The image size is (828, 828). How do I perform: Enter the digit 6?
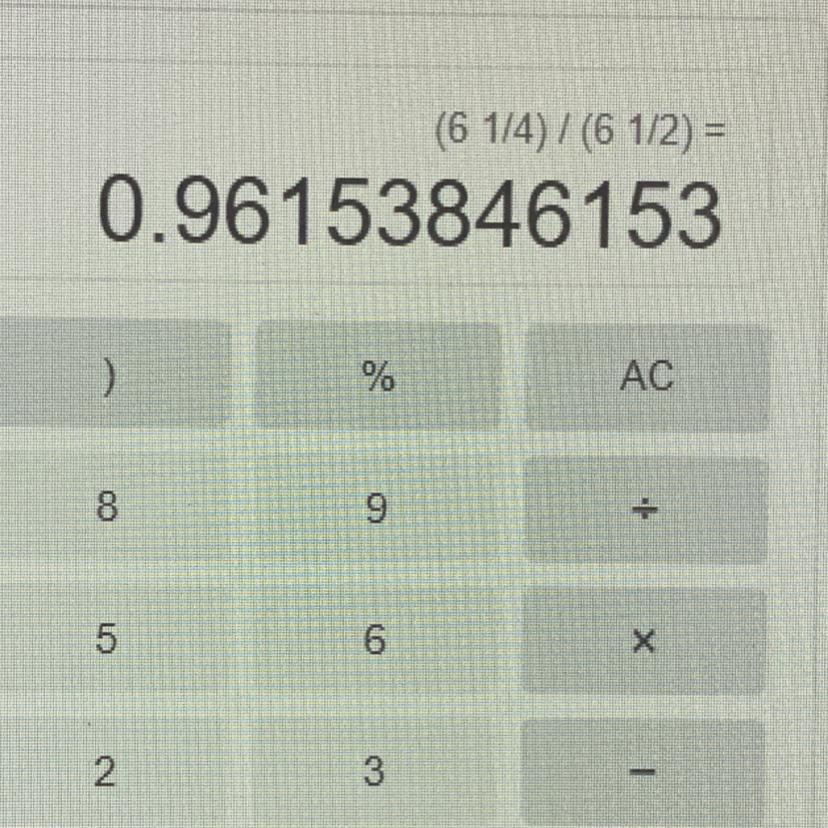coord(373,642)
